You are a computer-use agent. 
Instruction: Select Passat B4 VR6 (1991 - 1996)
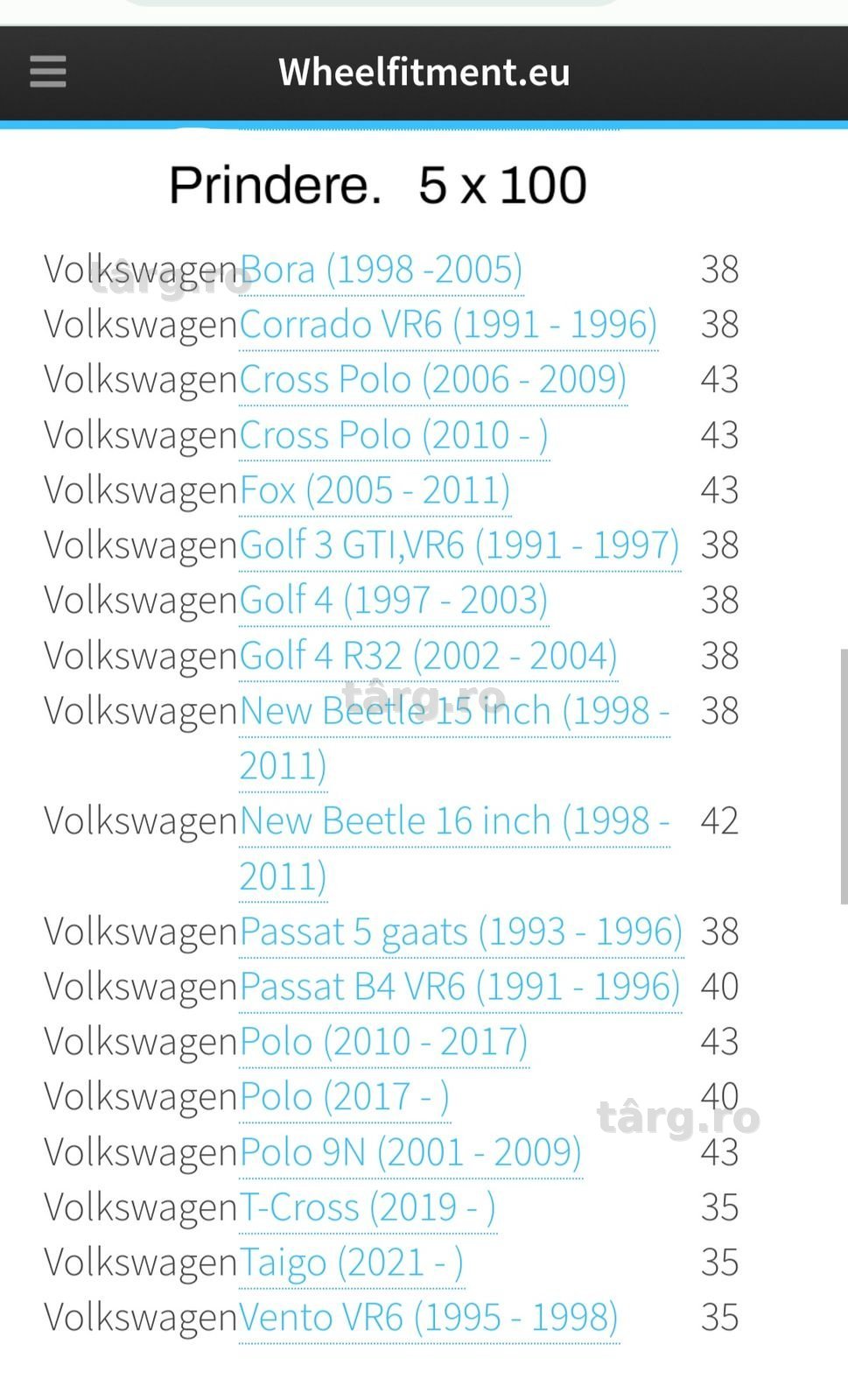pyautogui.click(x=459, y=987)
